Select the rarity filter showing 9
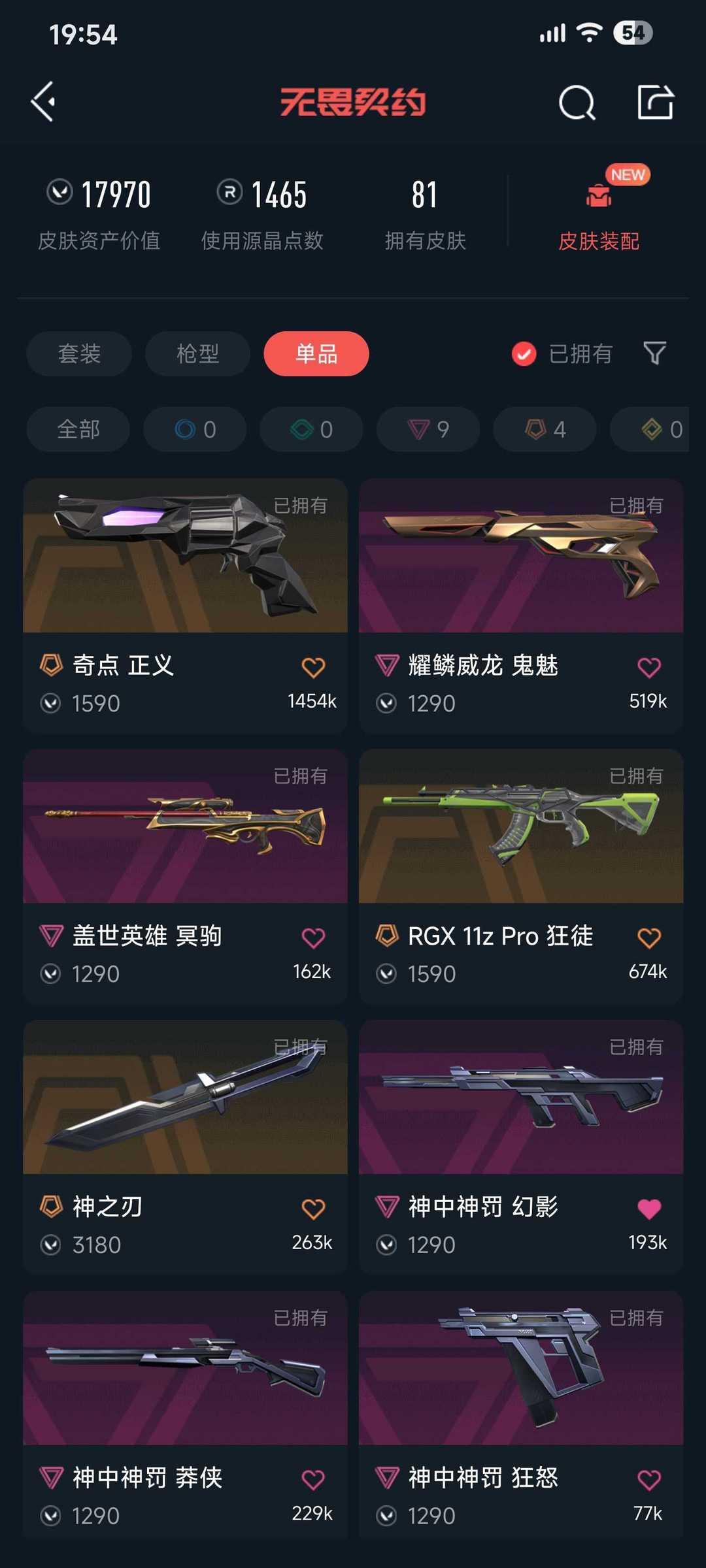 point(427,429)
